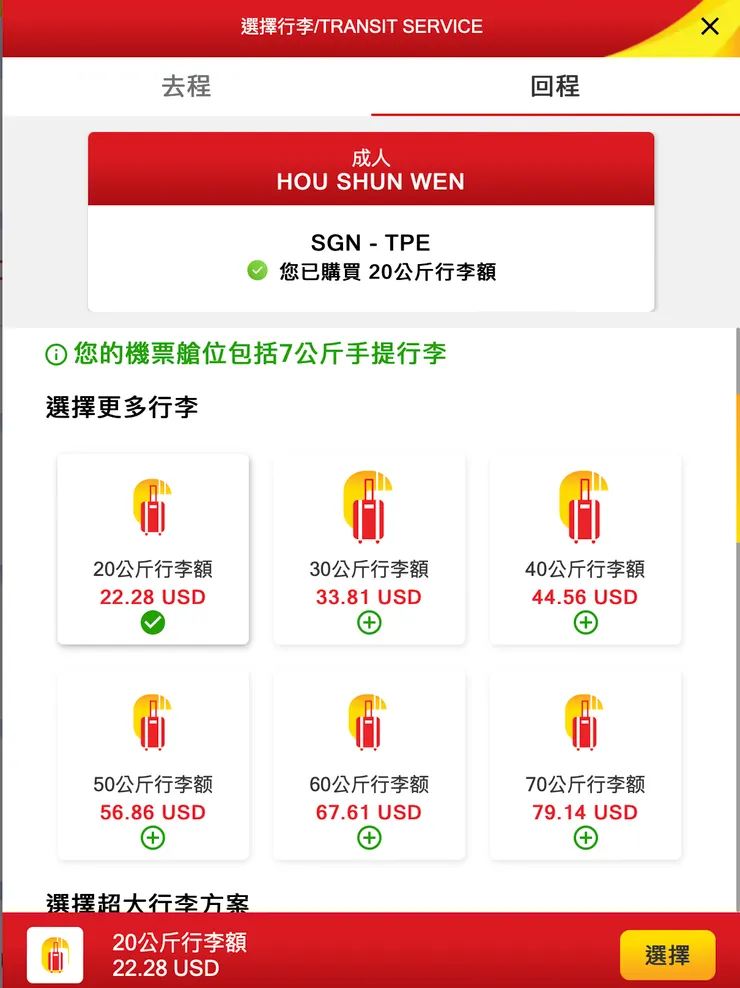Click the plus icon to add 50公斤行李額
Screen dimensions: 740x988
click(152, 838)
